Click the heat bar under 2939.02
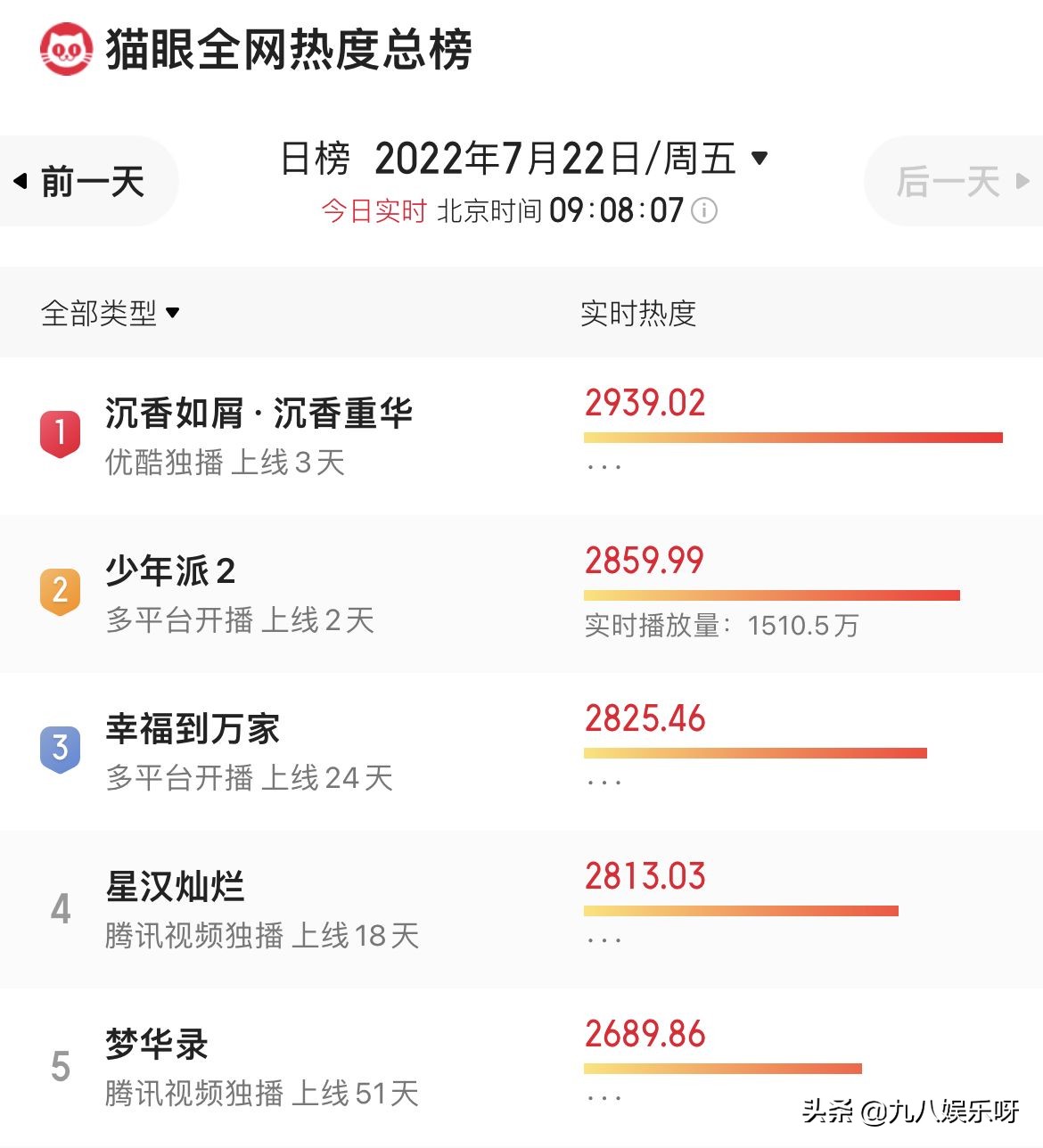The height and width of the screenshot is (1148, 1043). pyautogui.click(x=792, y=437)
